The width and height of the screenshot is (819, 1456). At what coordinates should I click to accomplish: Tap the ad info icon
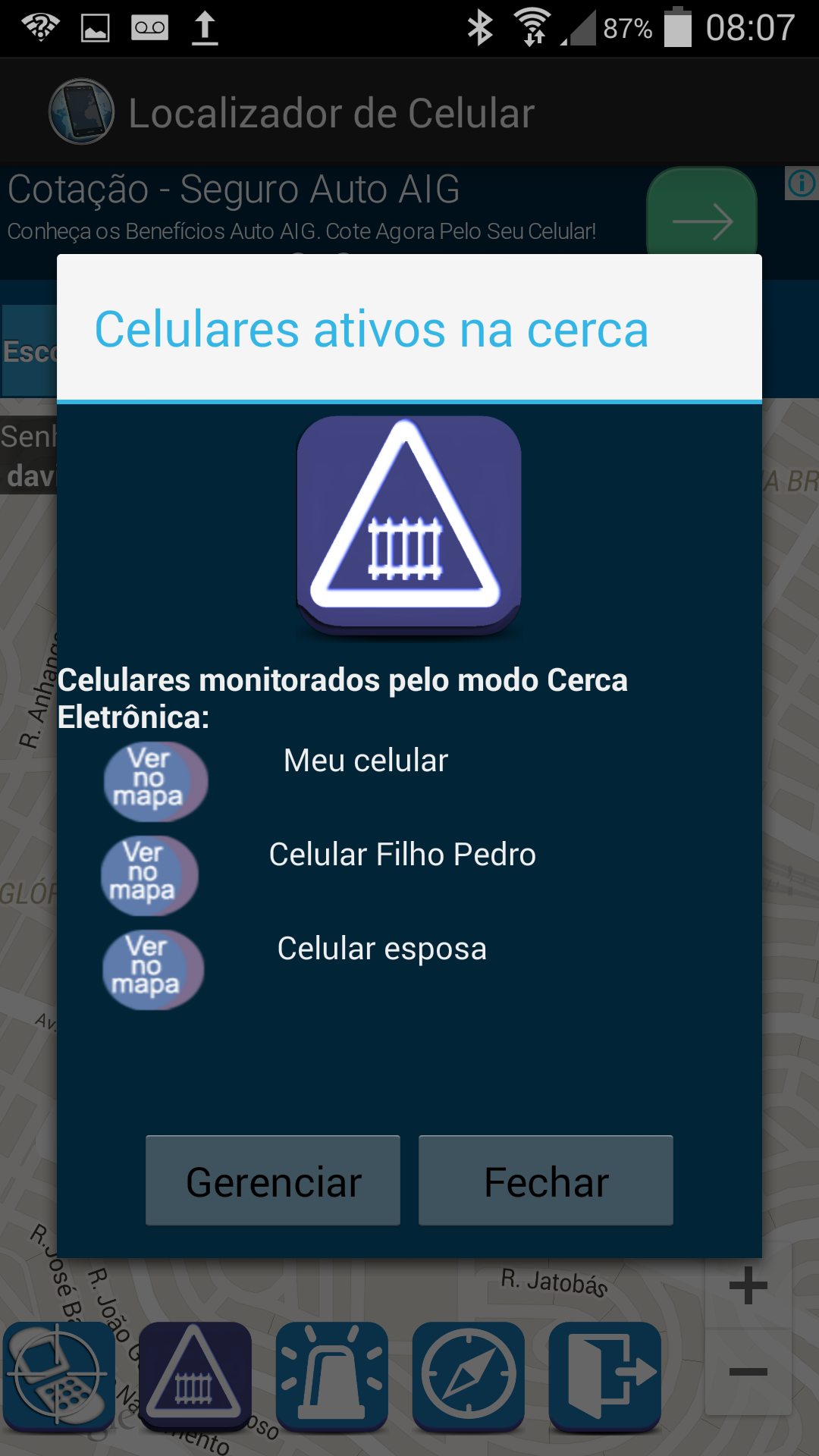802,183
